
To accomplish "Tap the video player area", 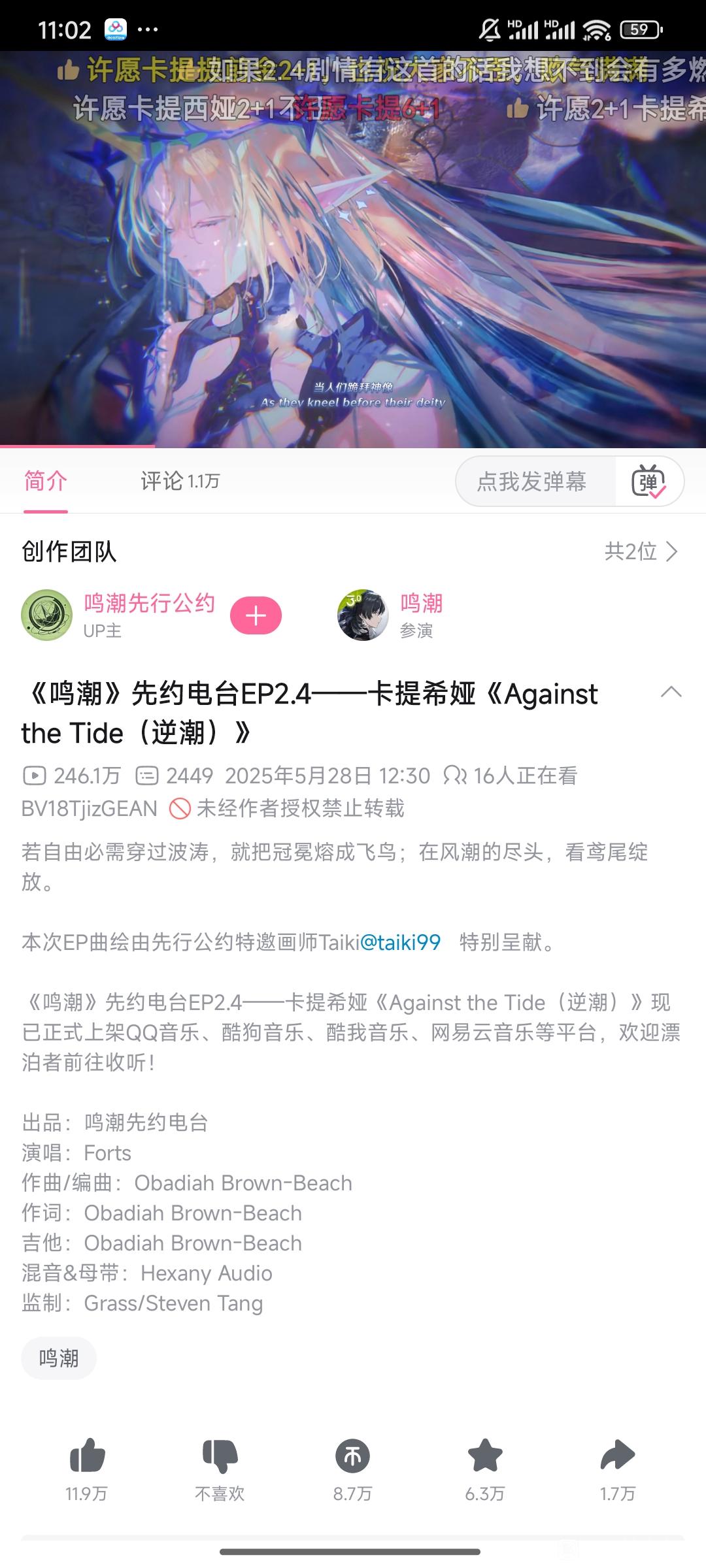I will tap(353, 248).
